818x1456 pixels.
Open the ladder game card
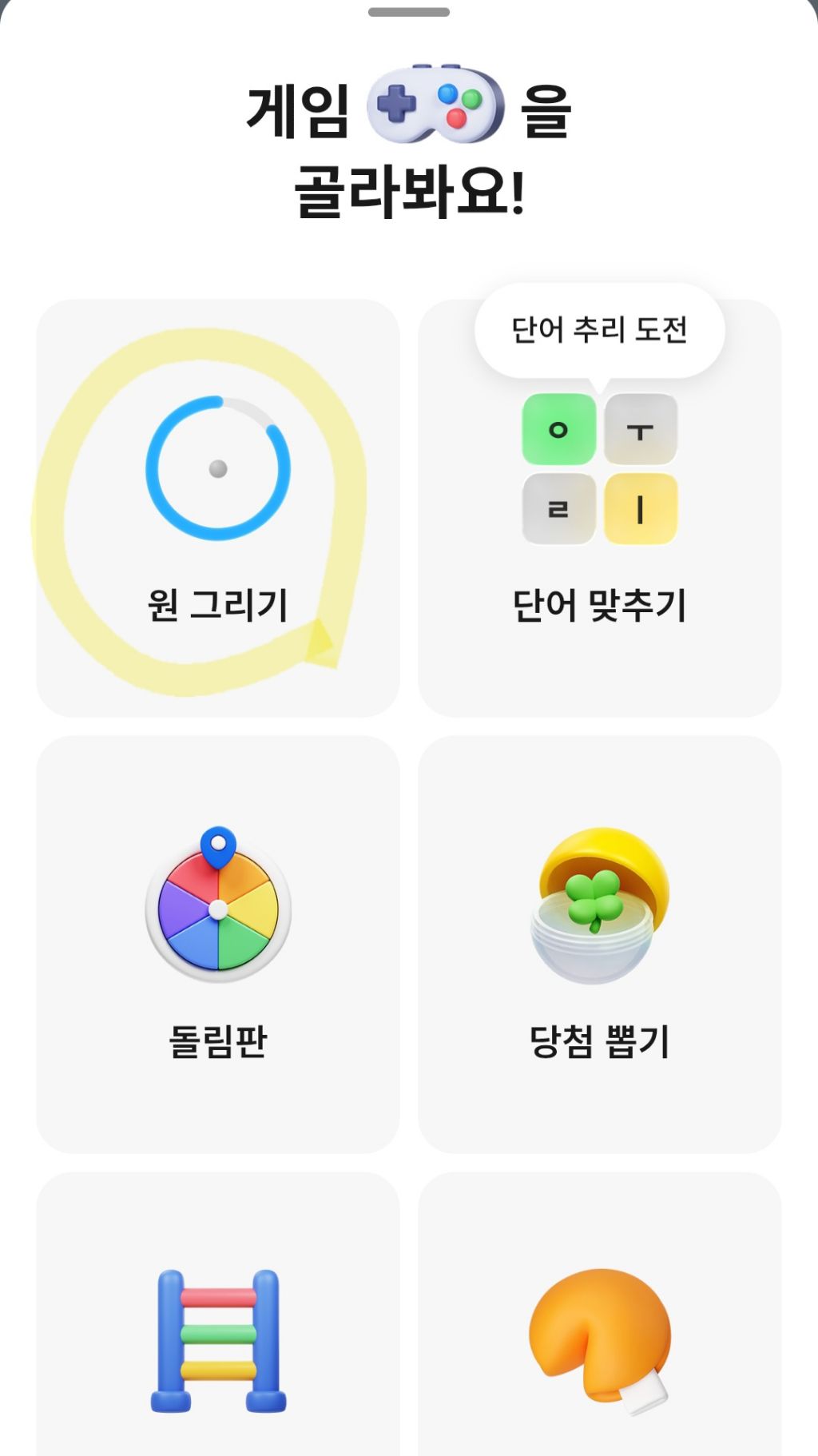point(217,1327)
